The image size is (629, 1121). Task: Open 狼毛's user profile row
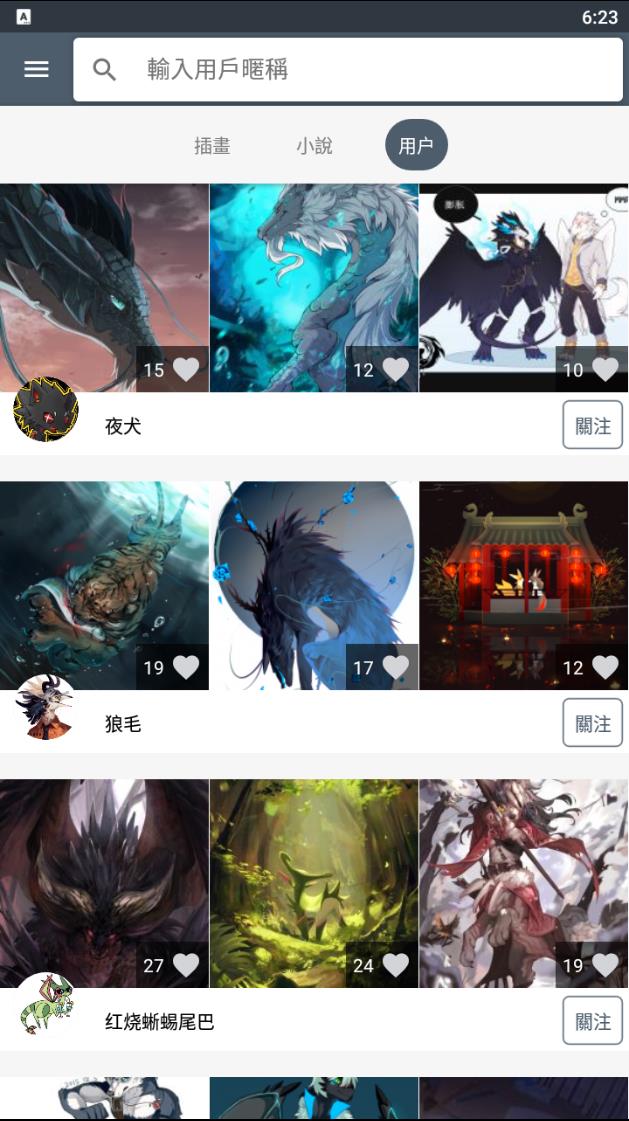(x=300, y=724)
